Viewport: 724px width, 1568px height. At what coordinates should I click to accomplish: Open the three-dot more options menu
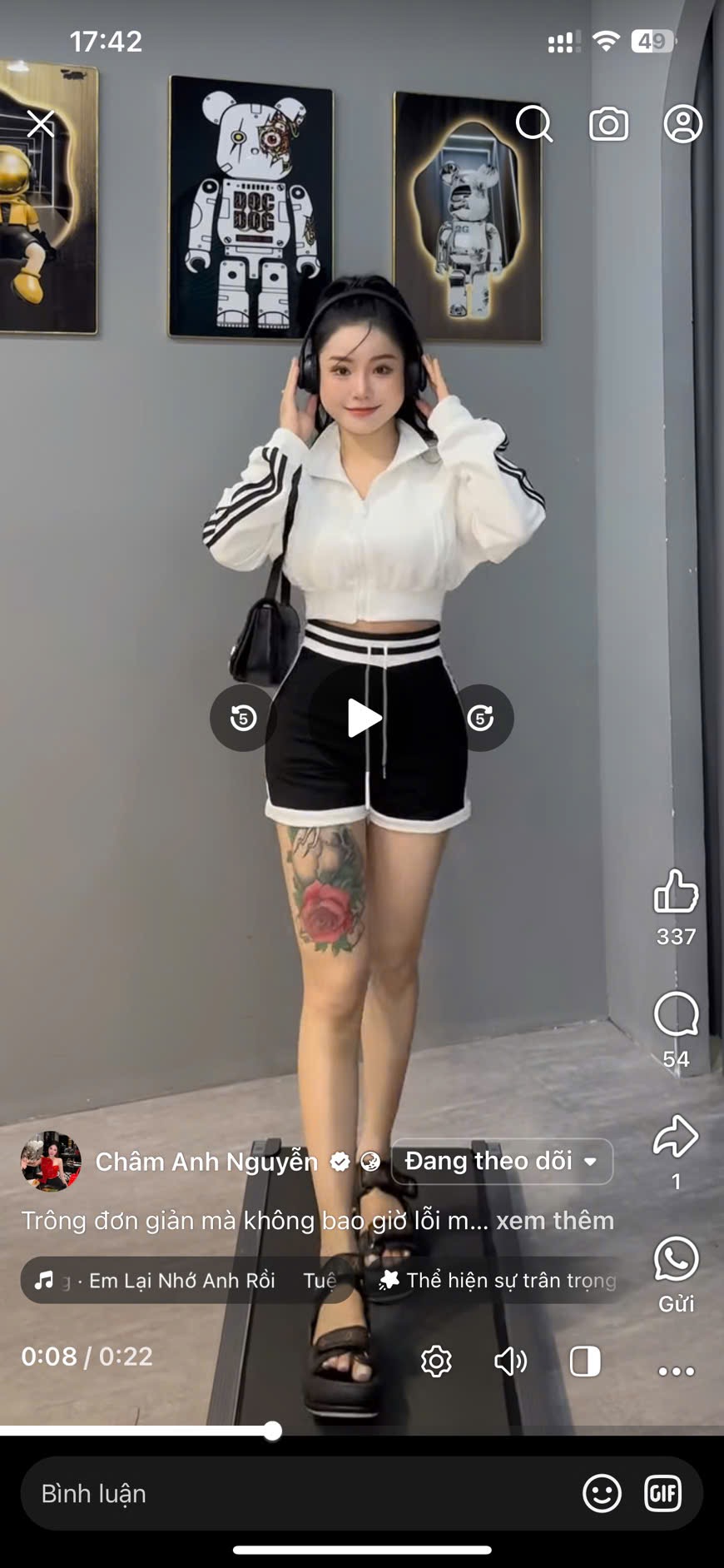point(676,1371)
